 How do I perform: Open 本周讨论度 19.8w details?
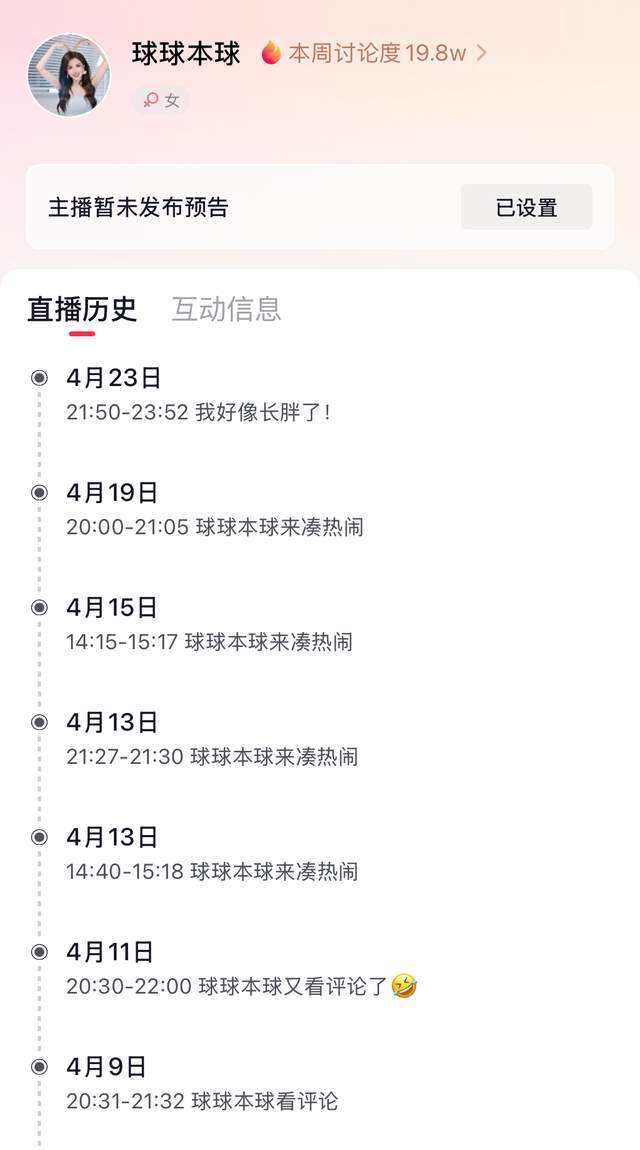[x=375, y=53]
